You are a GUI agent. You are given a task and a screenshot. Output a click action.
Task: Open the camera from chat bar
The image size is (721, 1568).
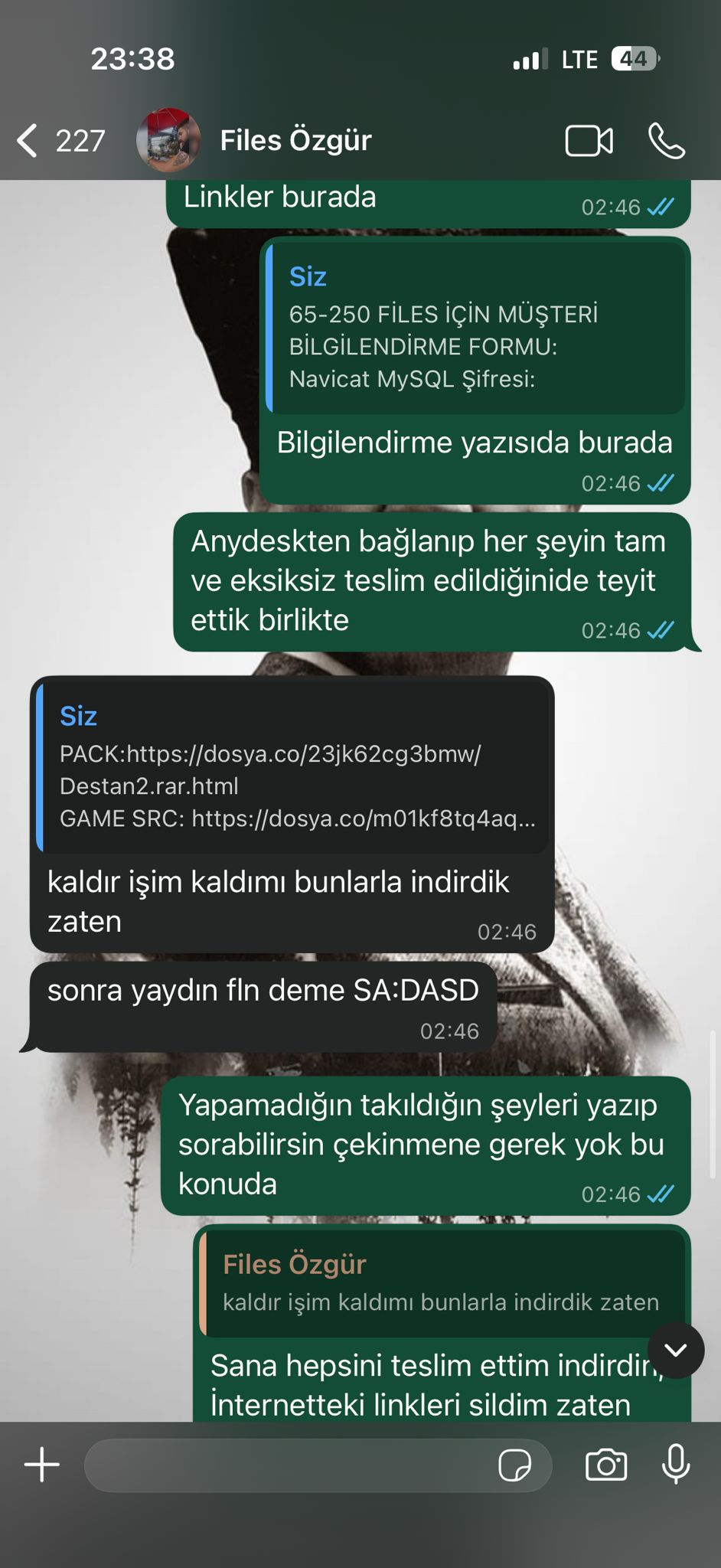pos(606,1465)
